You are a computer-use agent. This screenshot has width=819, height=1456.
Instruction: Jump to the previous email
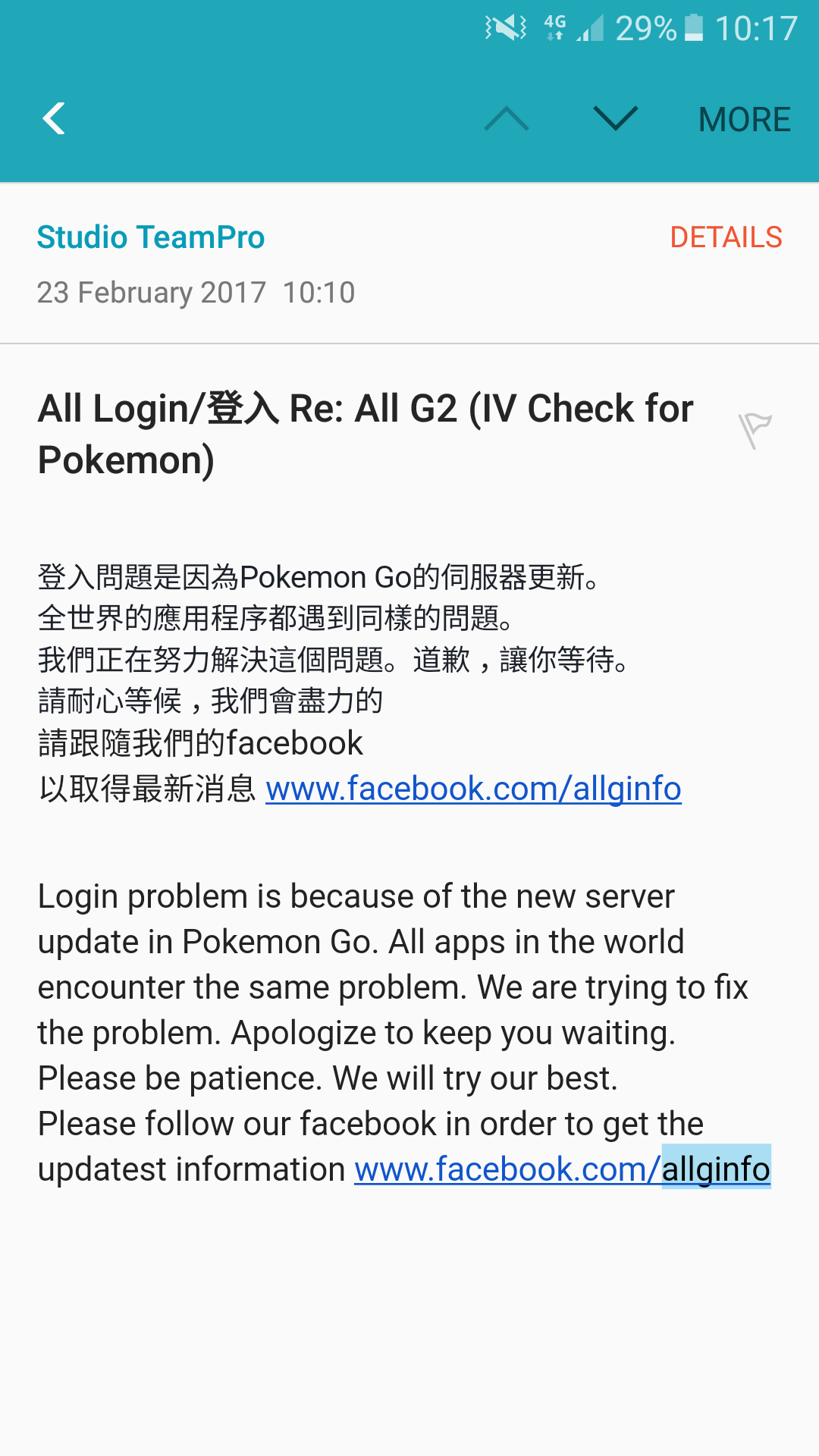click(506, 119)
